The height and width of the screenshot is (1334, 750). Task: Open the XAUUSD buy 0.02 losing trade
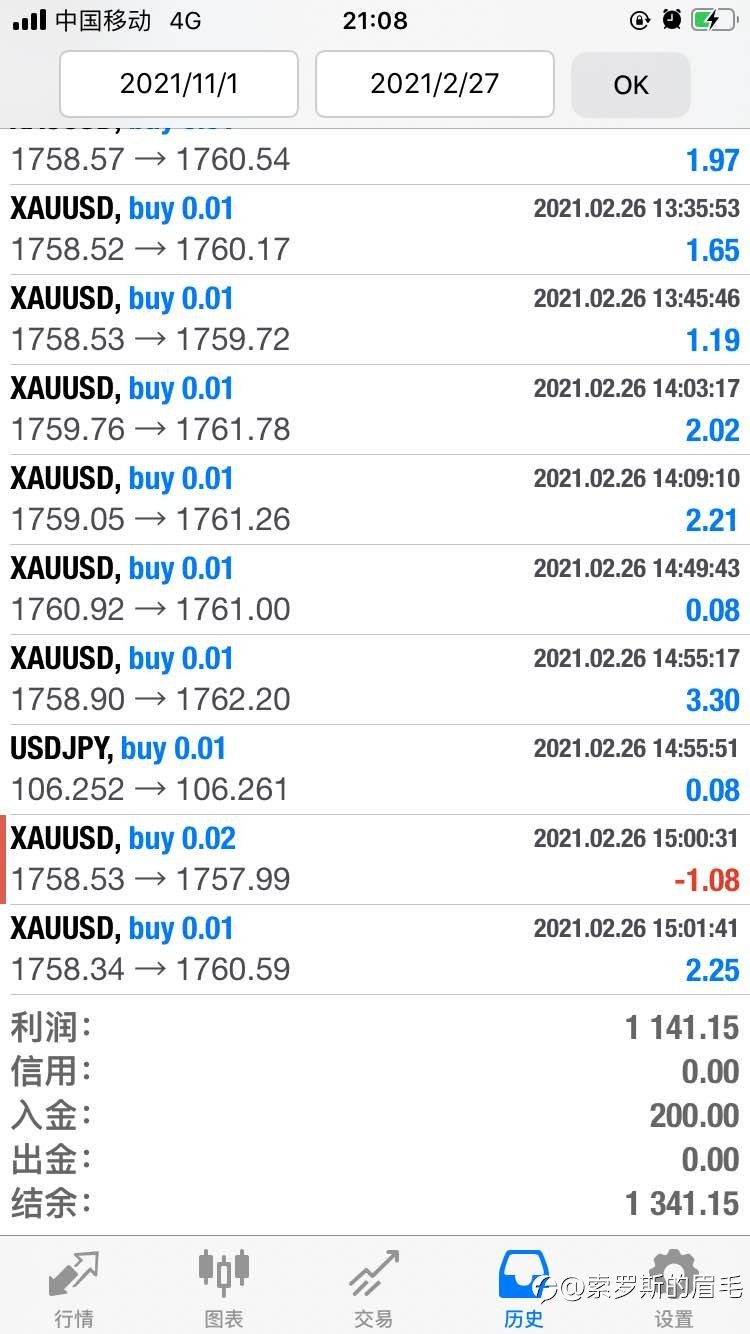coord(375,860)
